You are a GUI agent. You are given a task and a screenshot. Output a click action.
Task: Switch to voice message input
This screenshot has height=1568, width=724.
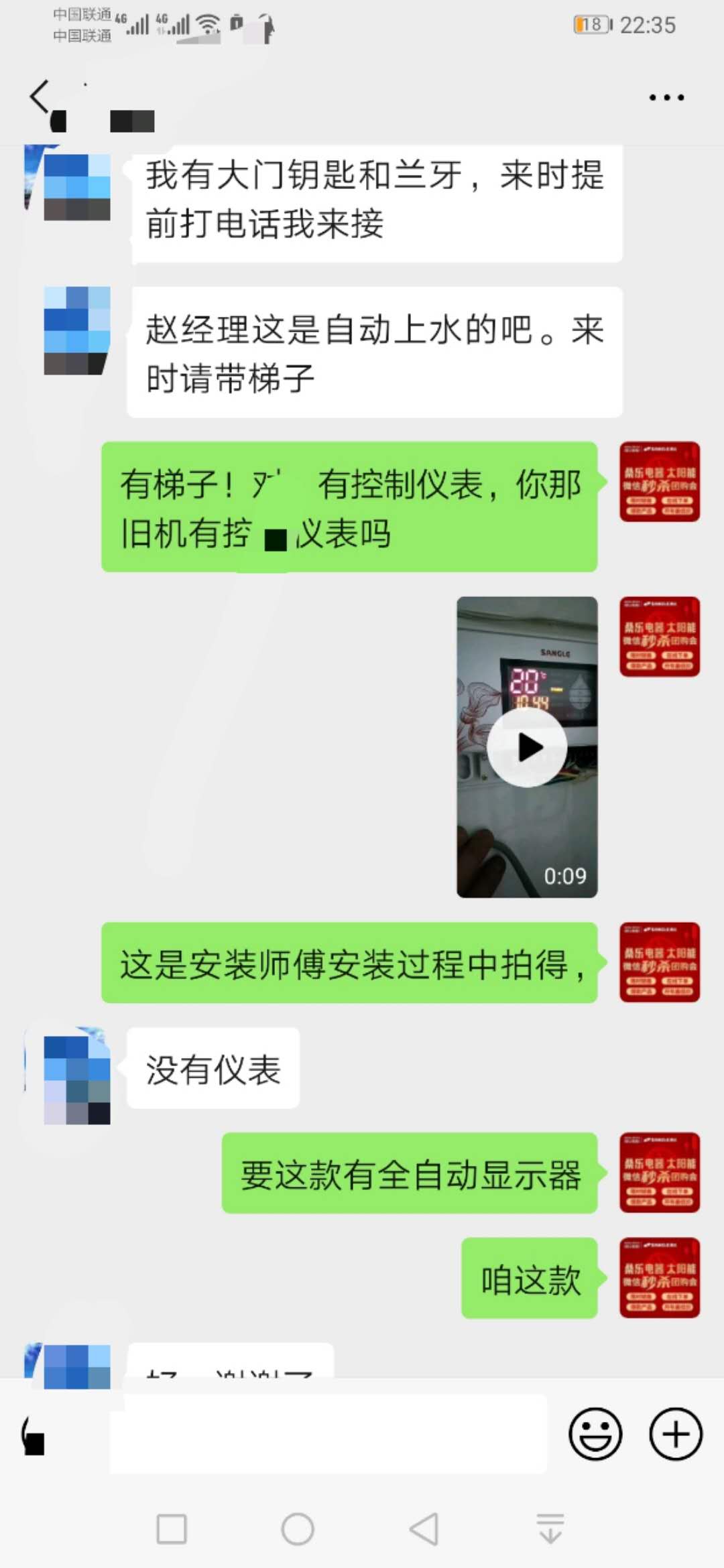34,1435
